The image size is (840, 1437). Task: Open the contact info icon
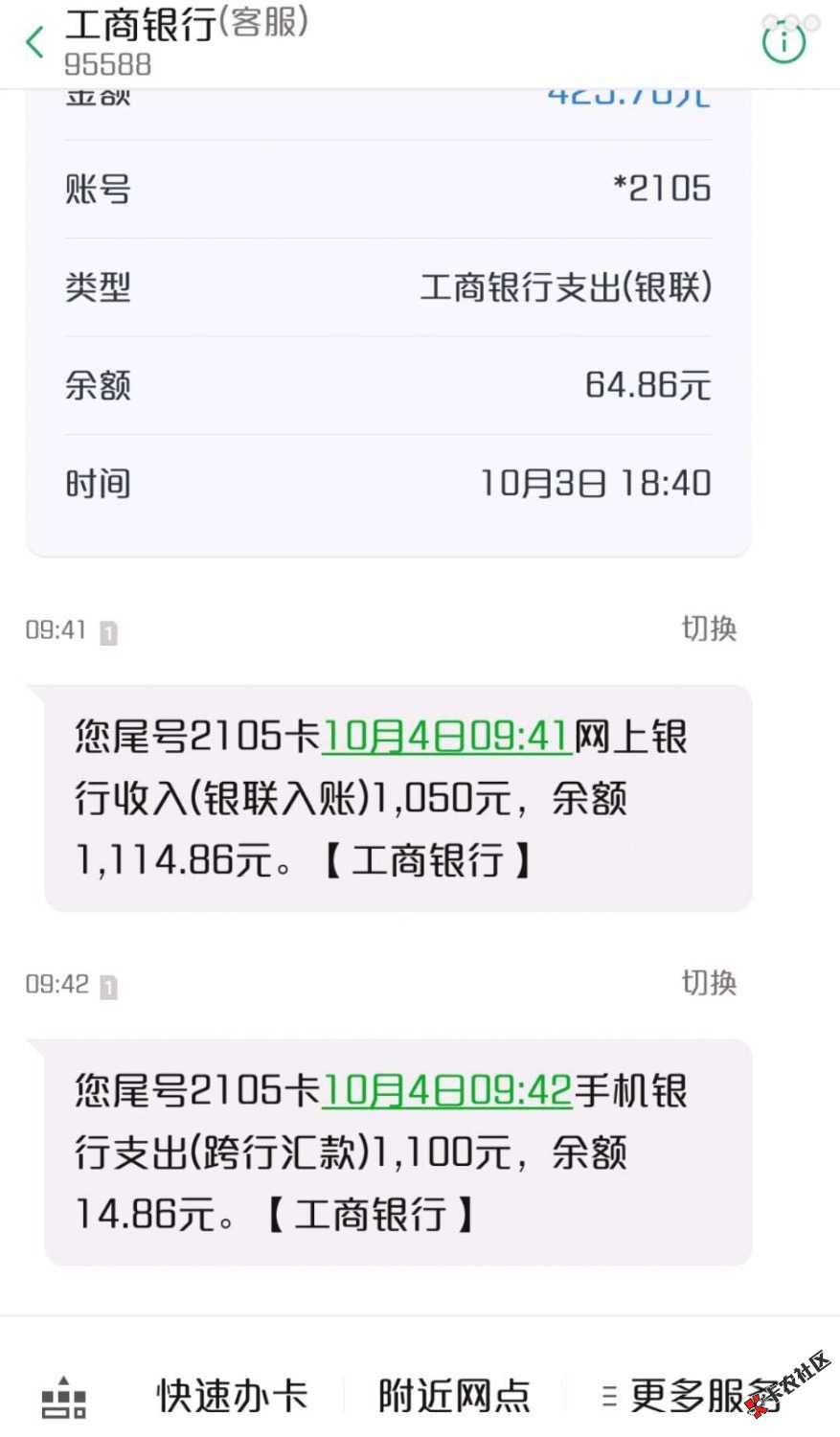click(x=783, y=42)
